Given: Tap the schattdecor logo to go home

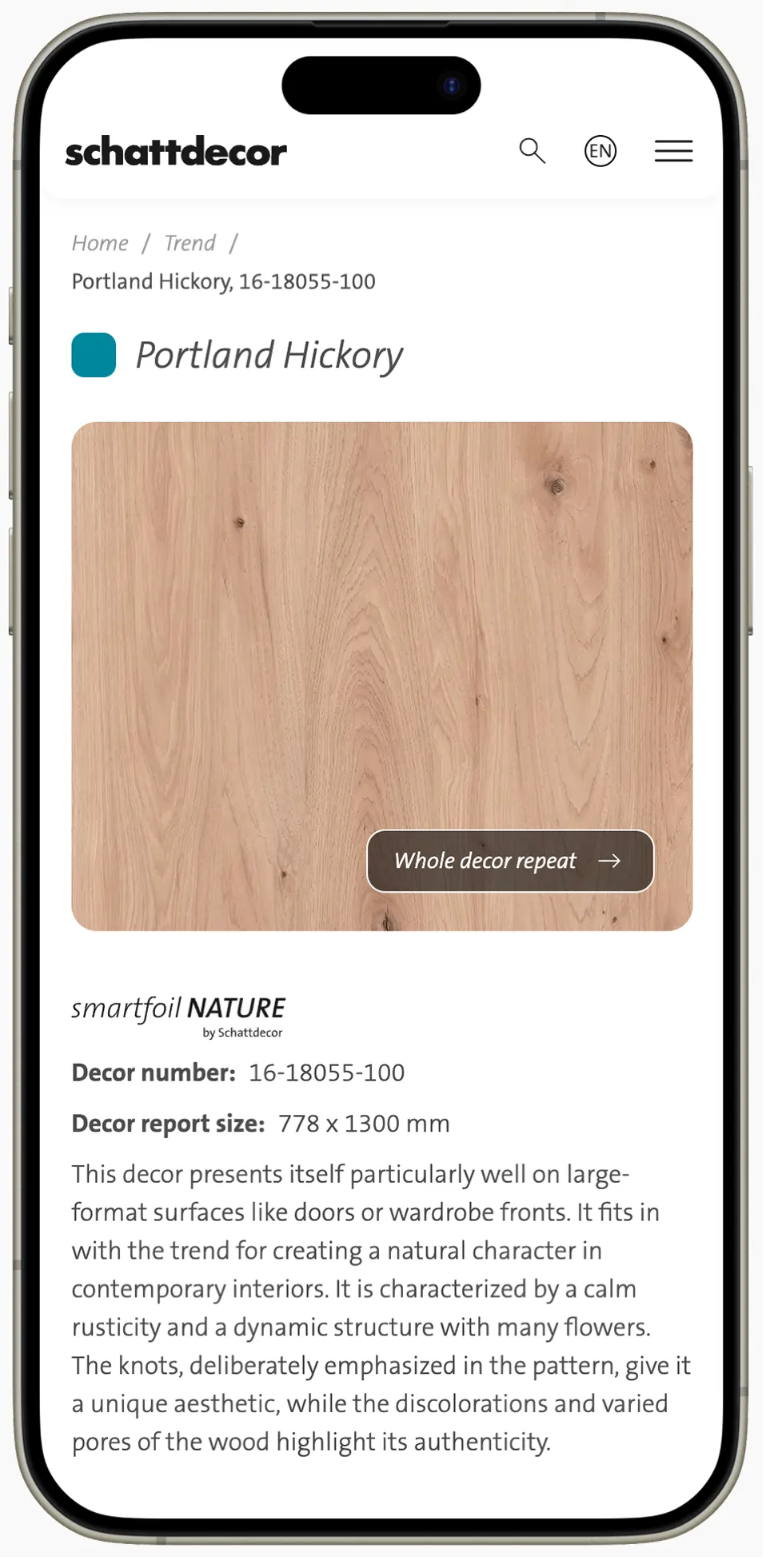Looking at the screenshot, I should click(176, 152).
